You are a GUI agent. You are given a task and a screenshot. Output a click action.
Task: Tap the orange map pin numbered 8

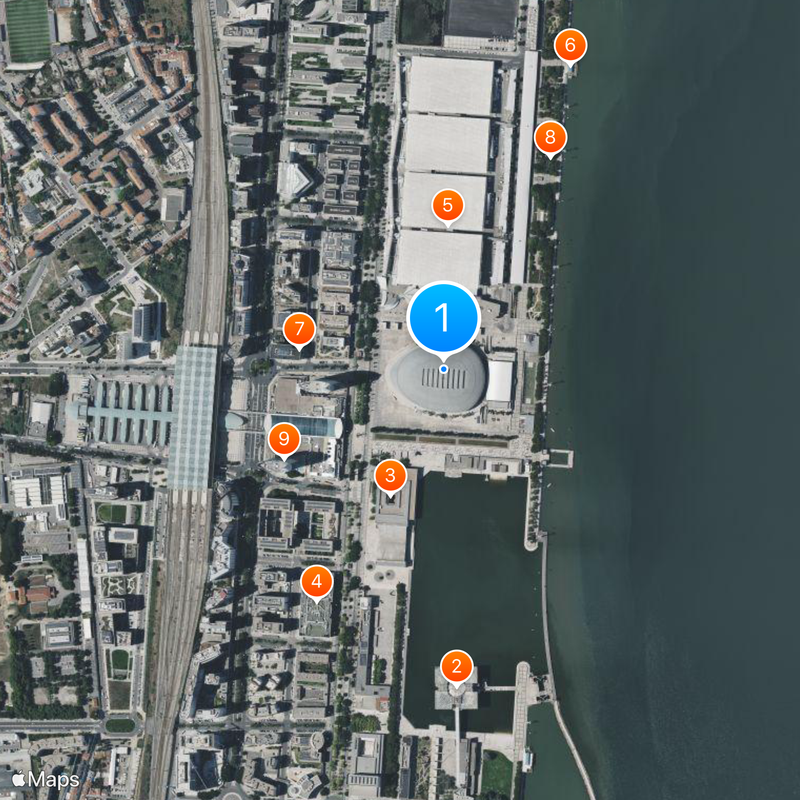click(550, 137)
